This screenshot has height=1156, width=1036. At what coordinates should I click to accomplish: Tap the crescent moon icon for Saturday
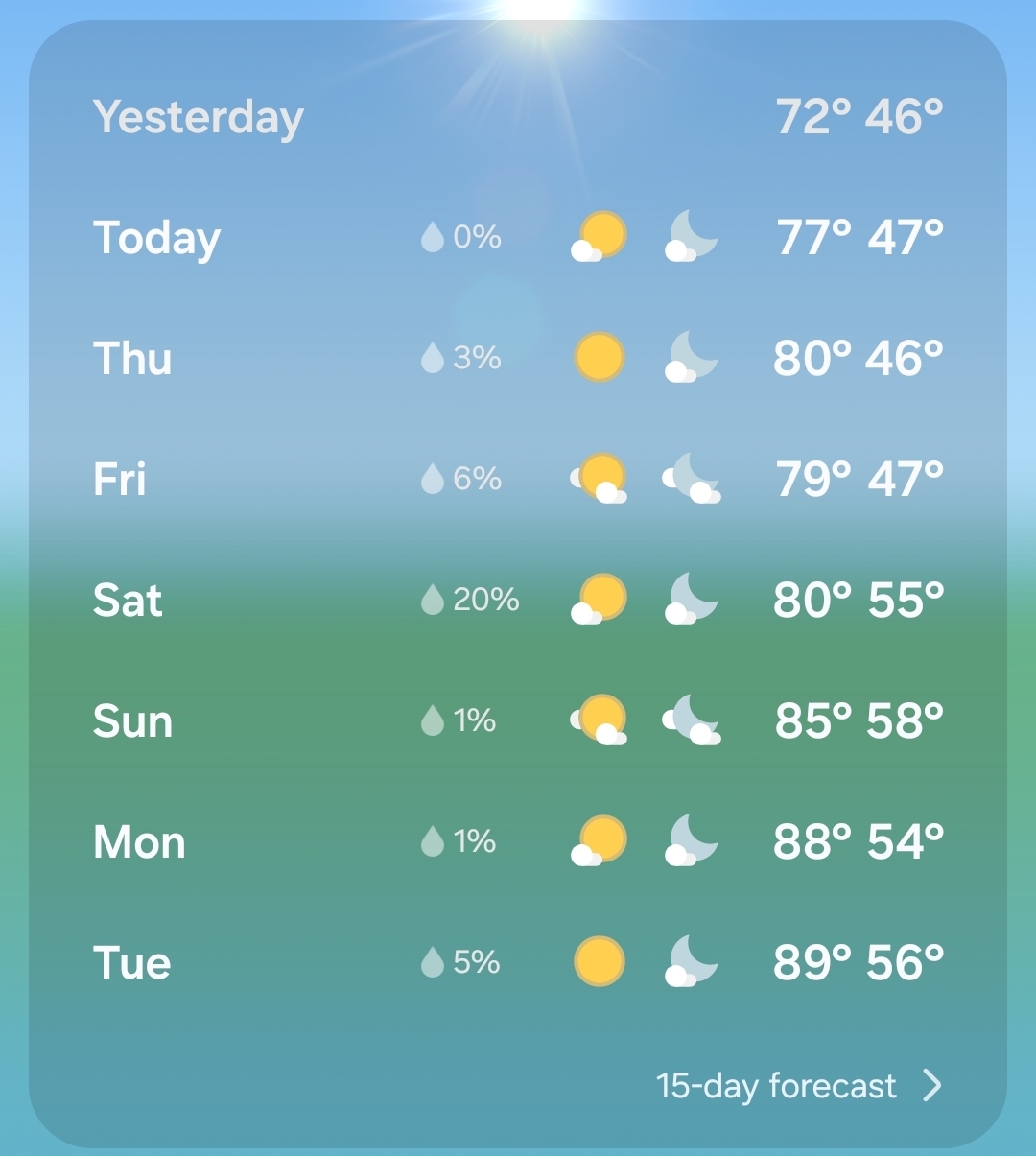[x=689, y=600]
